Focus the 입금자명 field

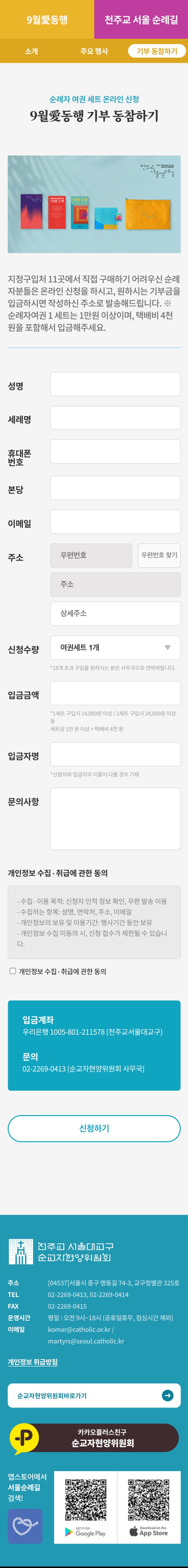(x=115, y=754)
